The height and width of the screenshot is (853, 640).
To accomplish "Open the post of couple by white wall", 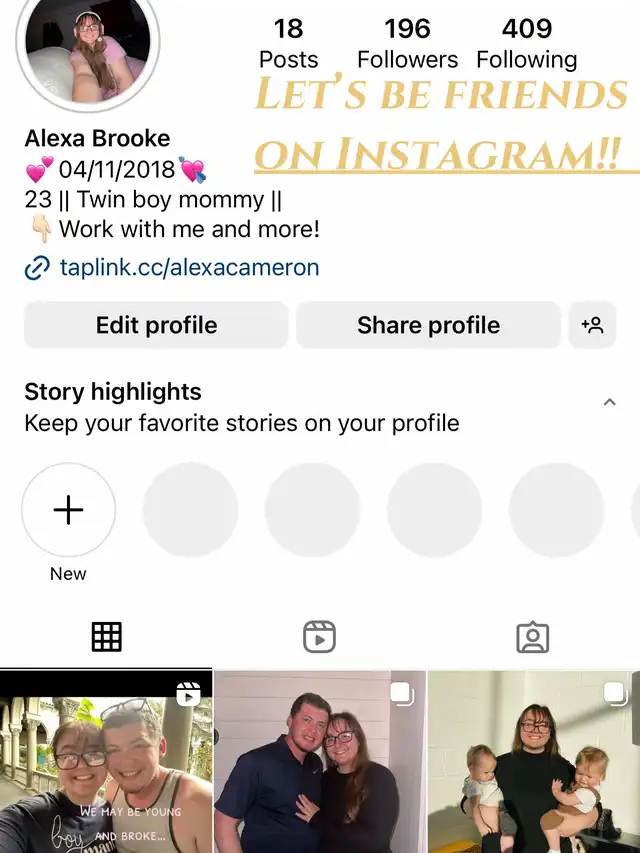I will click(319, 762).
